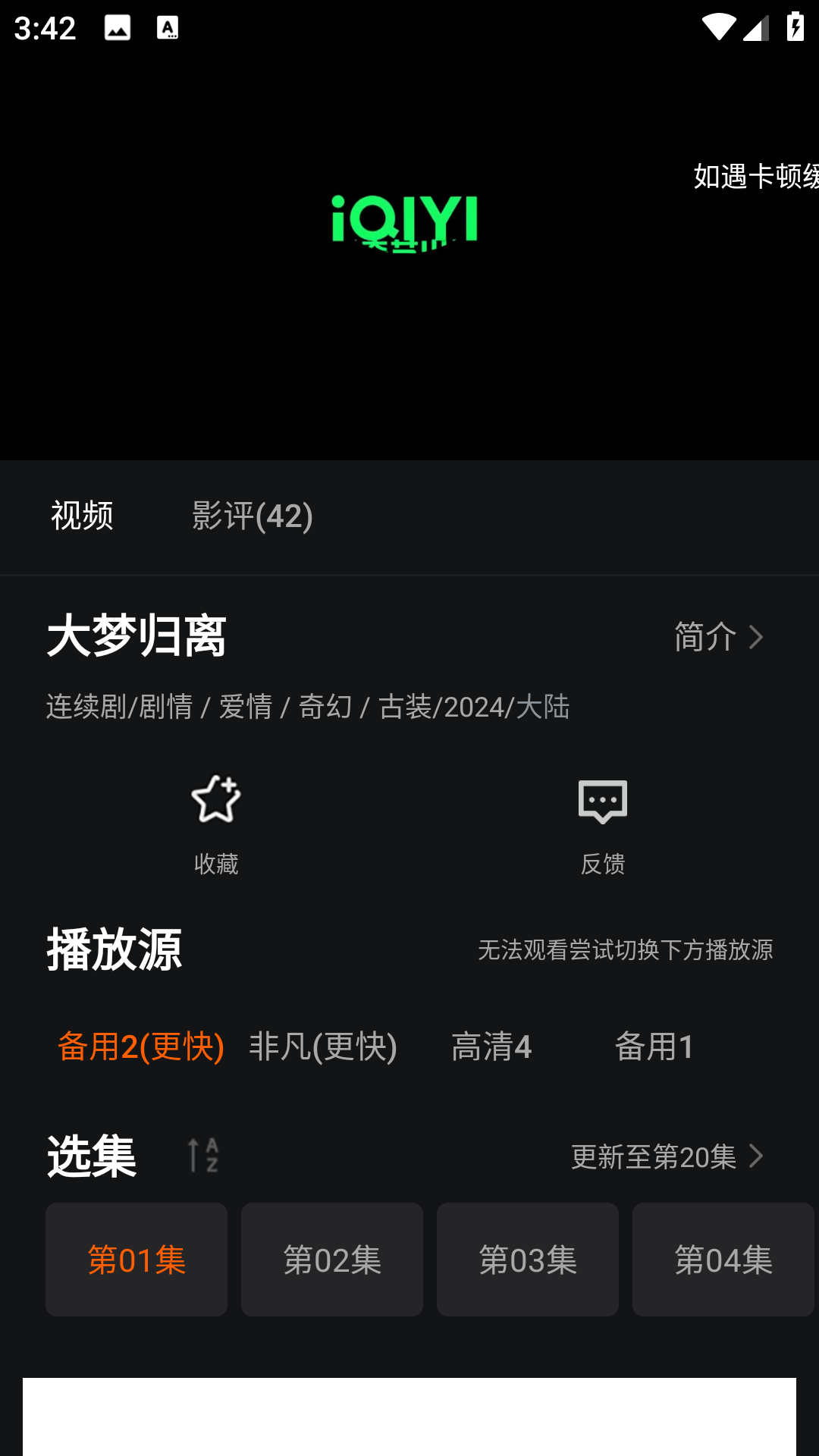Select the 备用2(更快) playback source
Viewport: 819px width, 1456px height.
click(141, 1047)
